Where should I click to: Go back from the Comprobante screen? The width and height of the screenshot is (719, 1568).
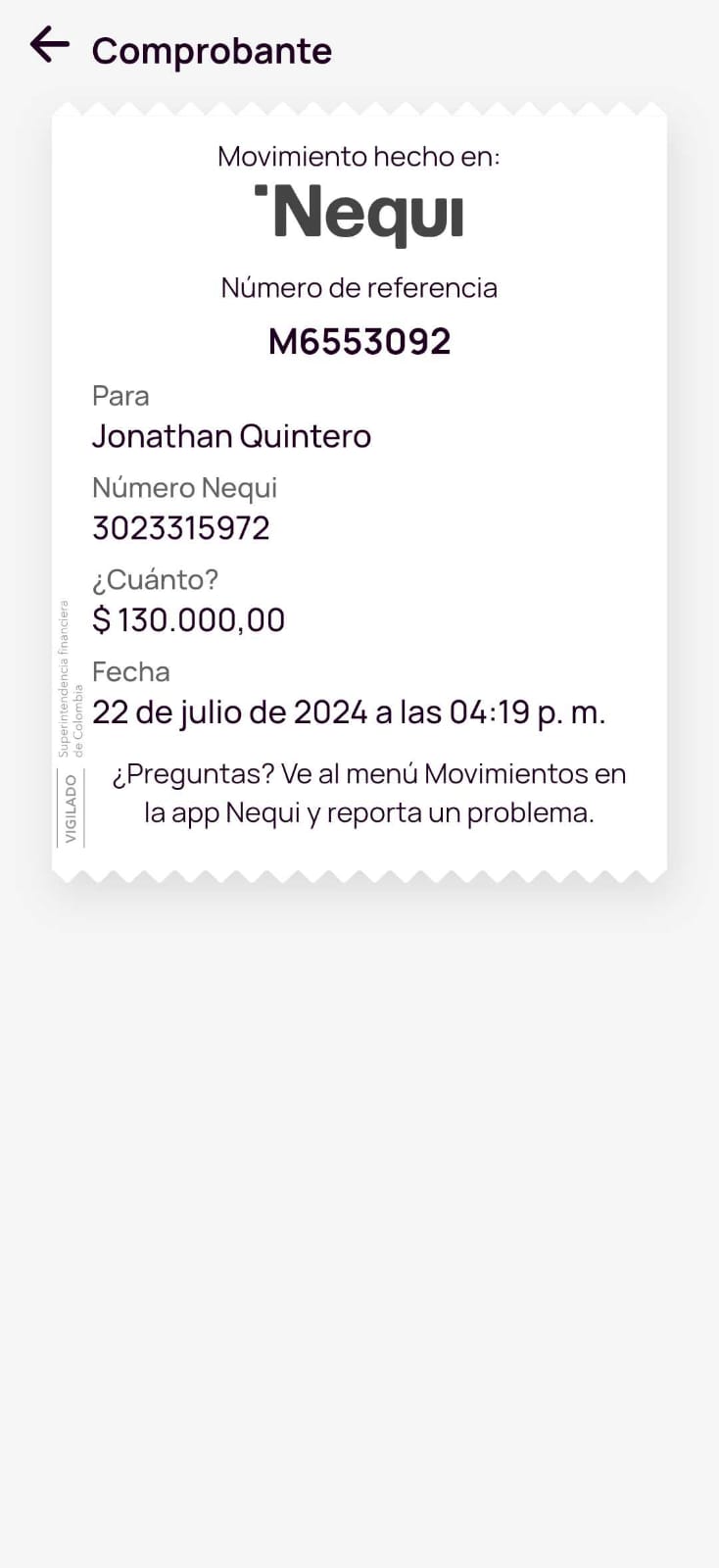[x=49, y=45]
